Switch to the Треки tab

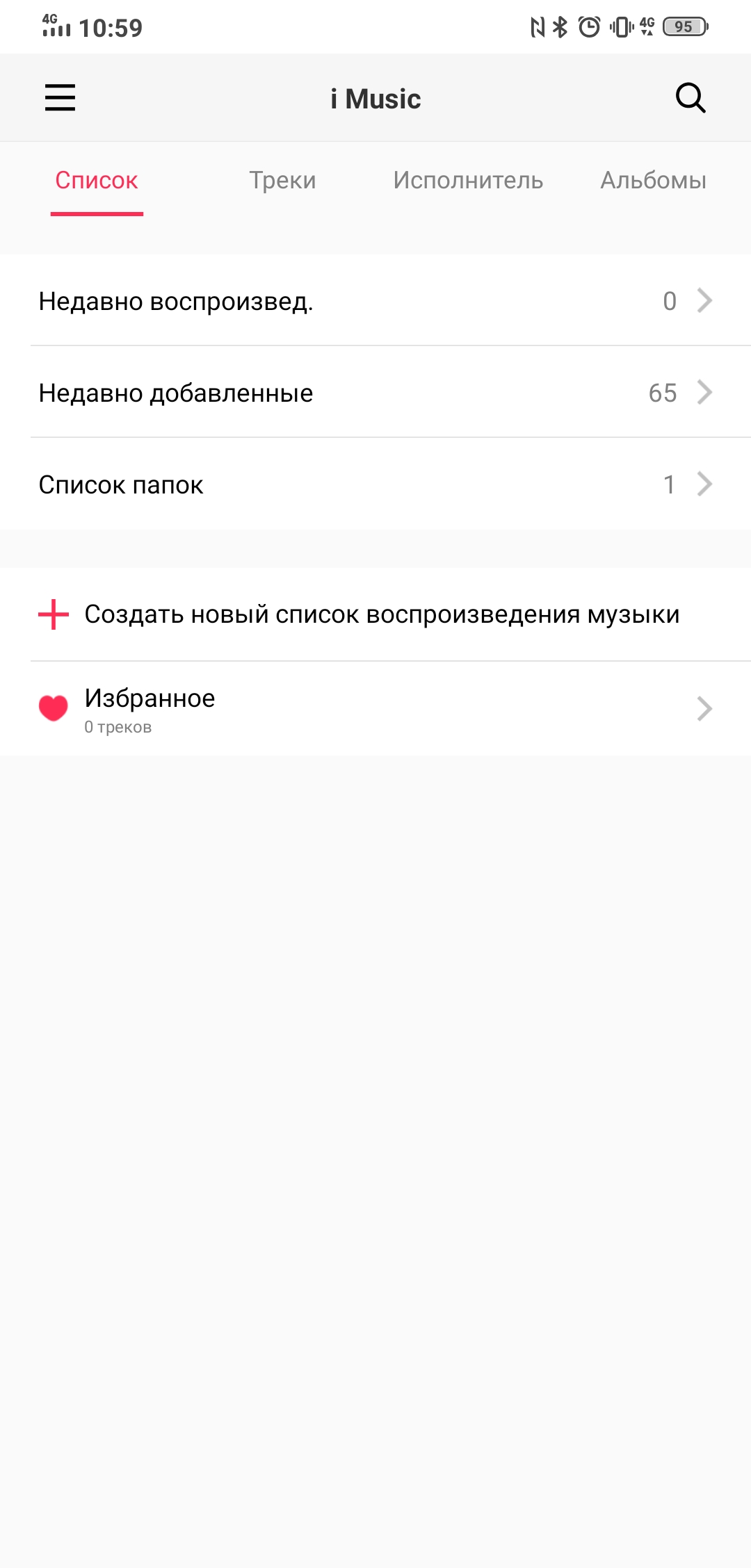tap(282, 181)
